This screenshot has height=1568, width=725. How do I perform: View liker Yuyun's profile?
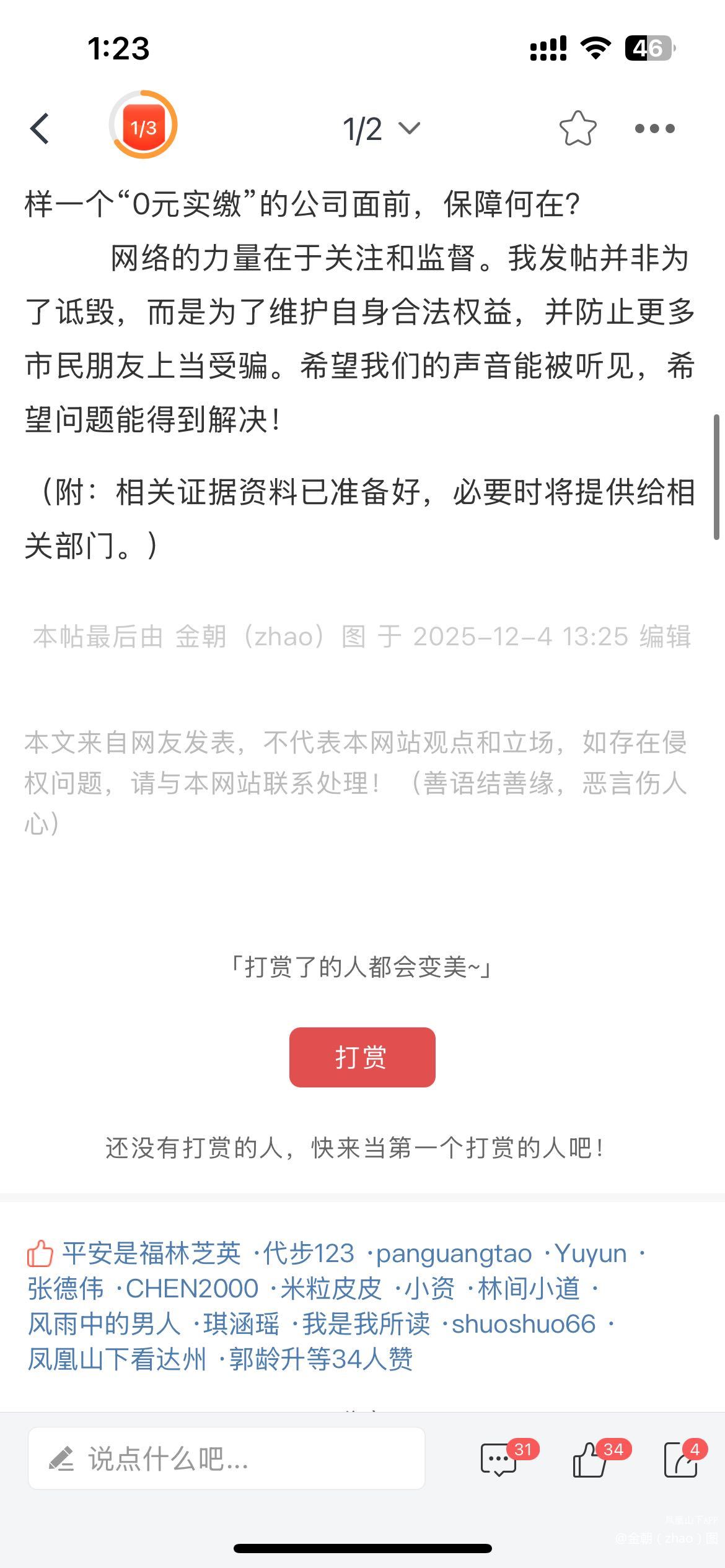coord(591,1253)
